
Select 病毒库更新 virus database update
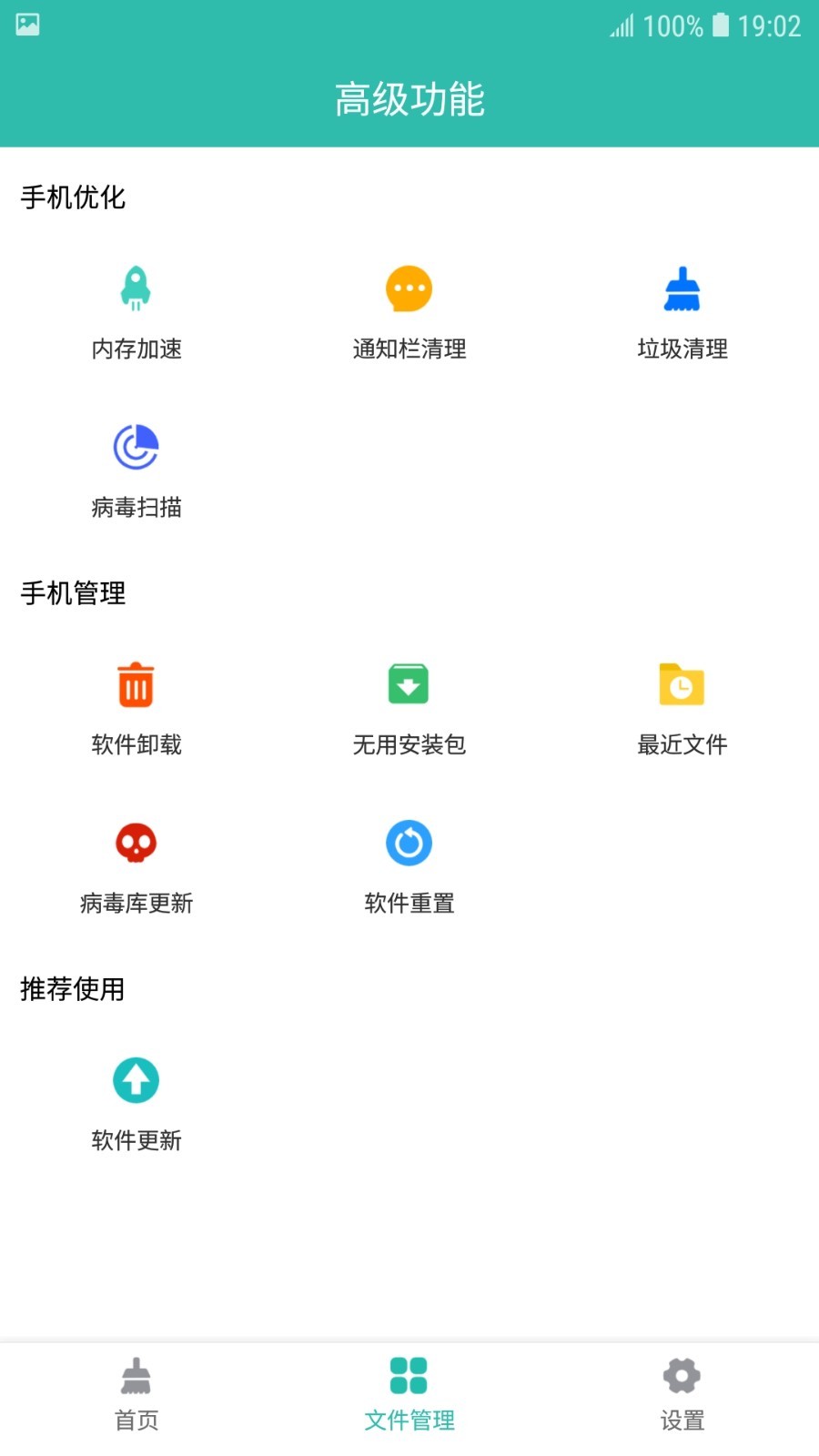coord(136,865)
